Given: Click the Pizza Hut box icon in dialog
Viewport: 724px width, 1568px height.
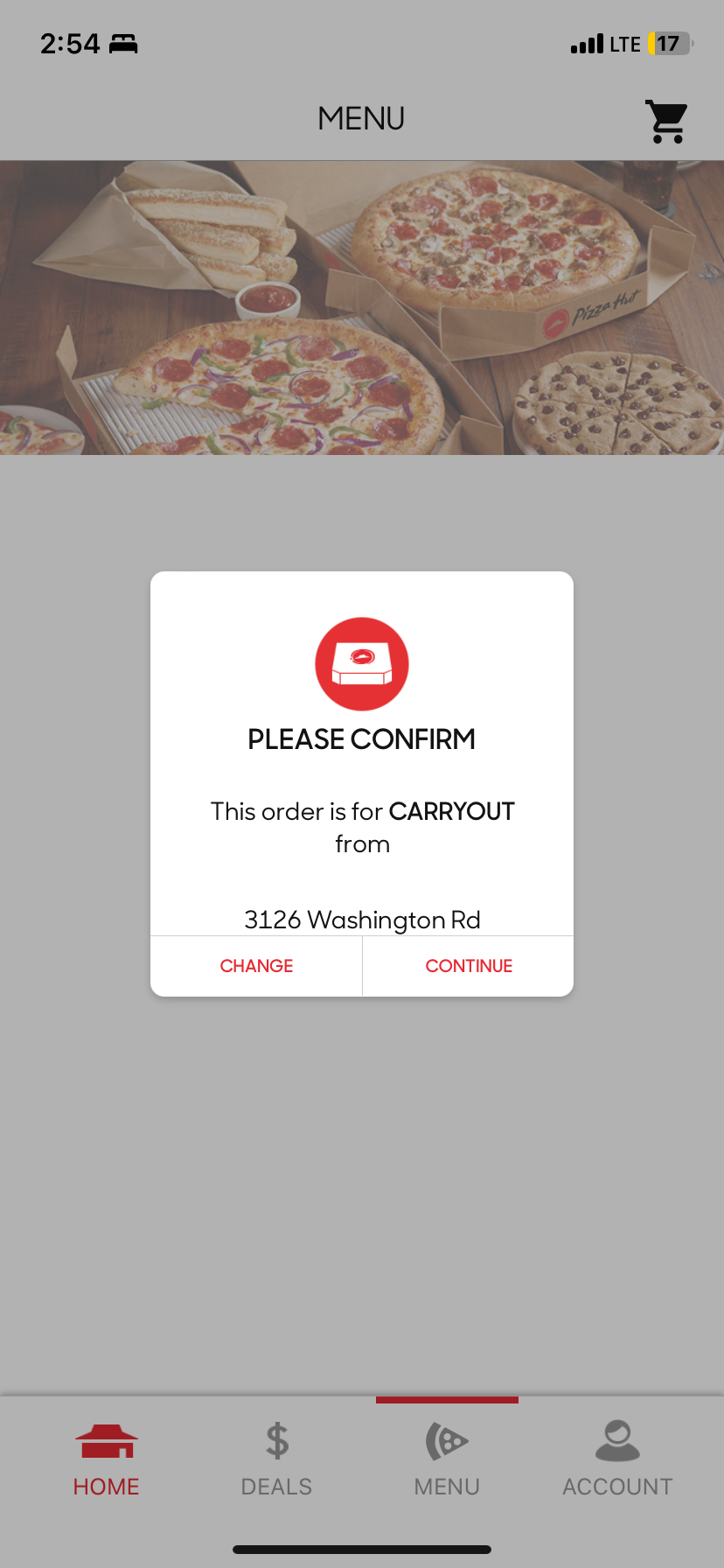Looking at the screenshot, I should click(361, 663).
